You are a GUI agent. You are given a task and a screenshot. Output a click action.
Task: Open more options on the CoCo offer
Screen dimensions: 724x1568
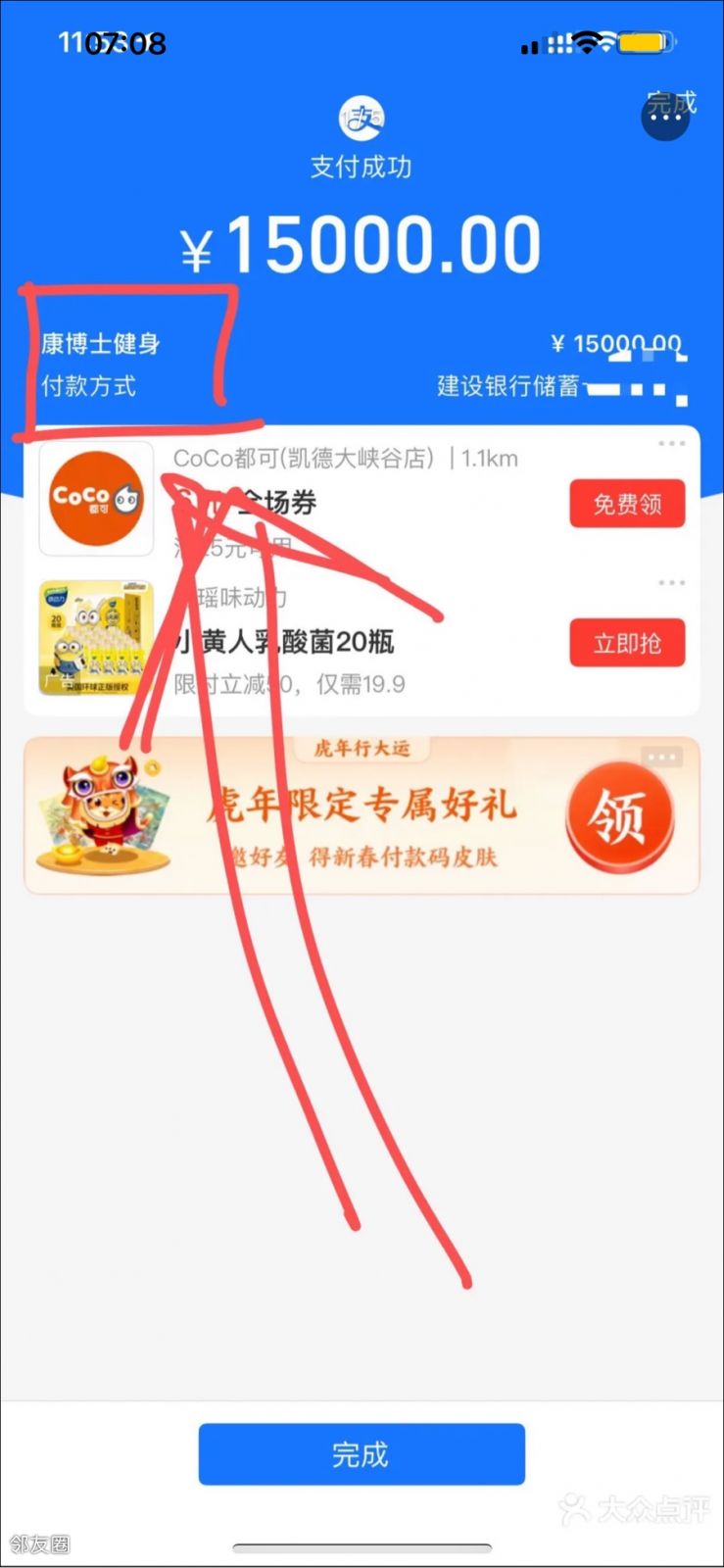(671, 444)
